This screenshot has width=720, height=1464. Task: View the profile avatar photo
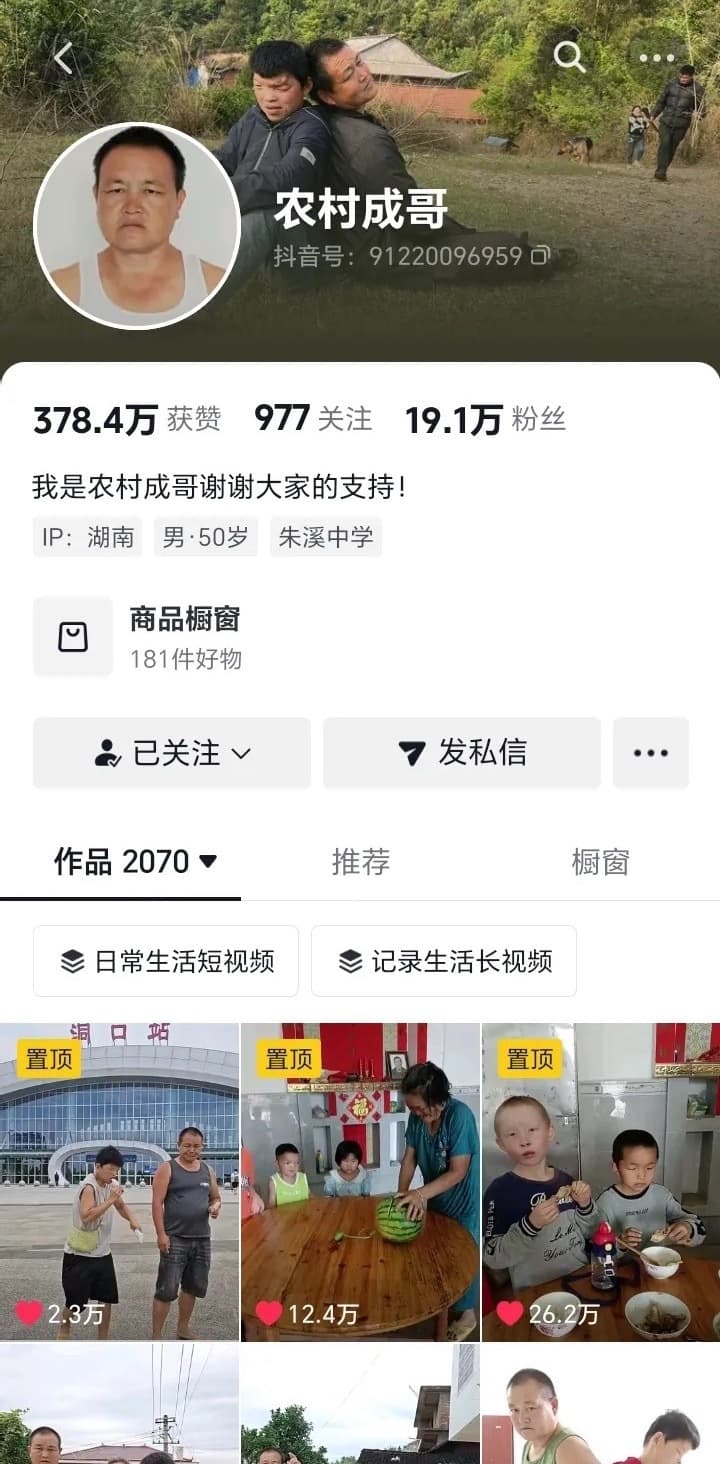137,226
